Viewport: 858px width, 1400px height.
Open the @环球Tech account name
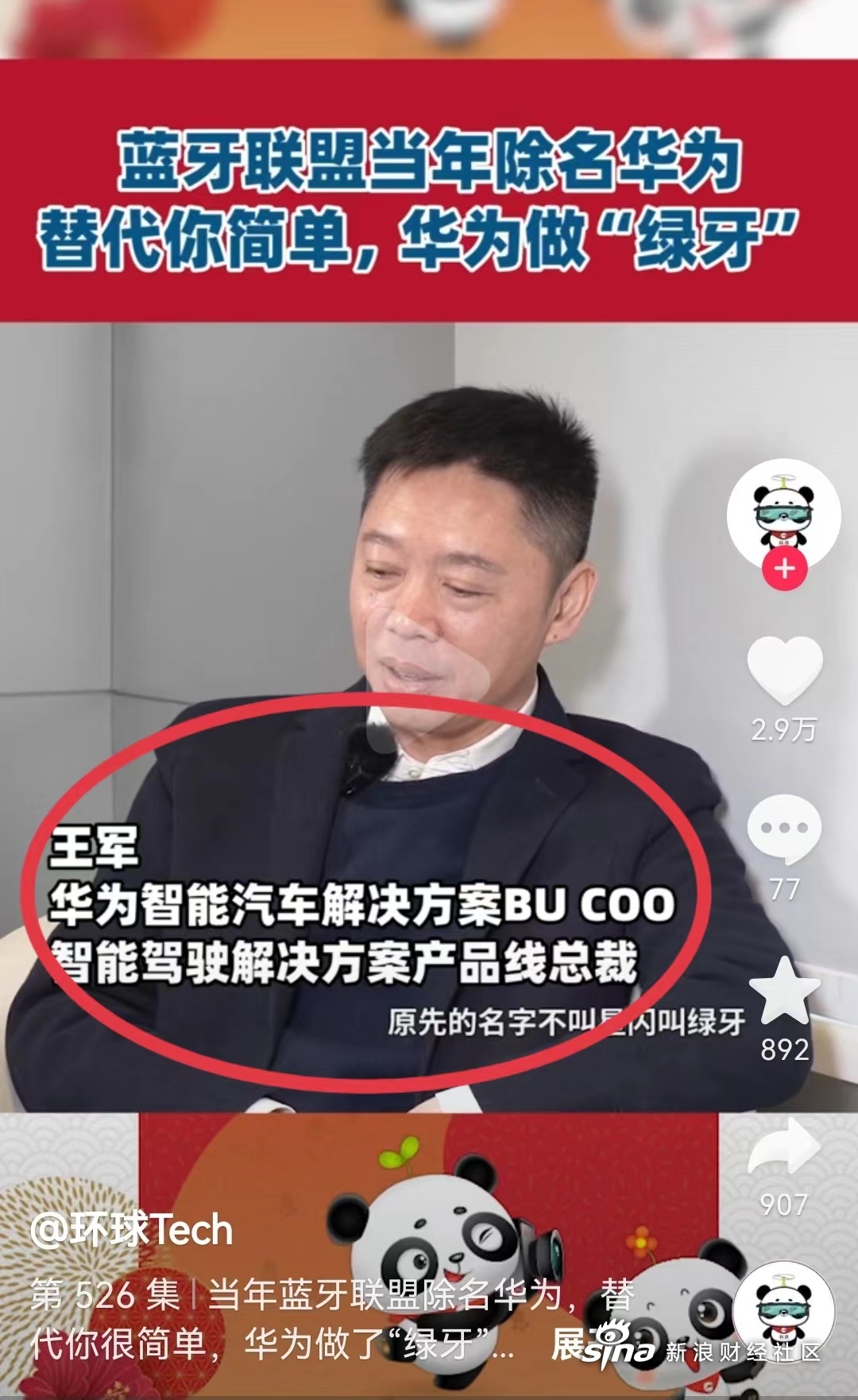[x=132, y=1230]
